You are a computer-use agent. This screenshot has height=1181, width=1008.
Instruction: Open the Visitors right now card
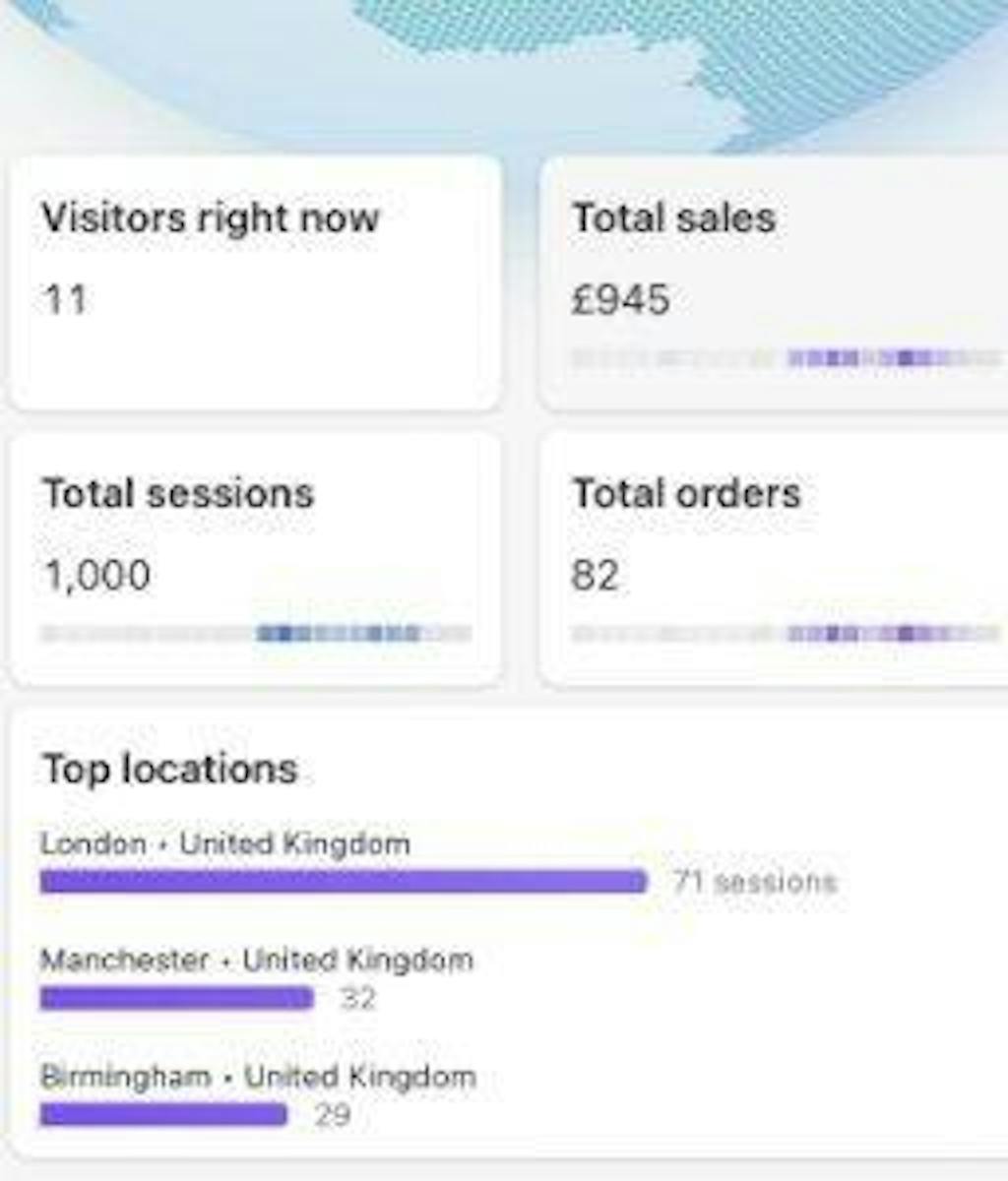[254, 282]
